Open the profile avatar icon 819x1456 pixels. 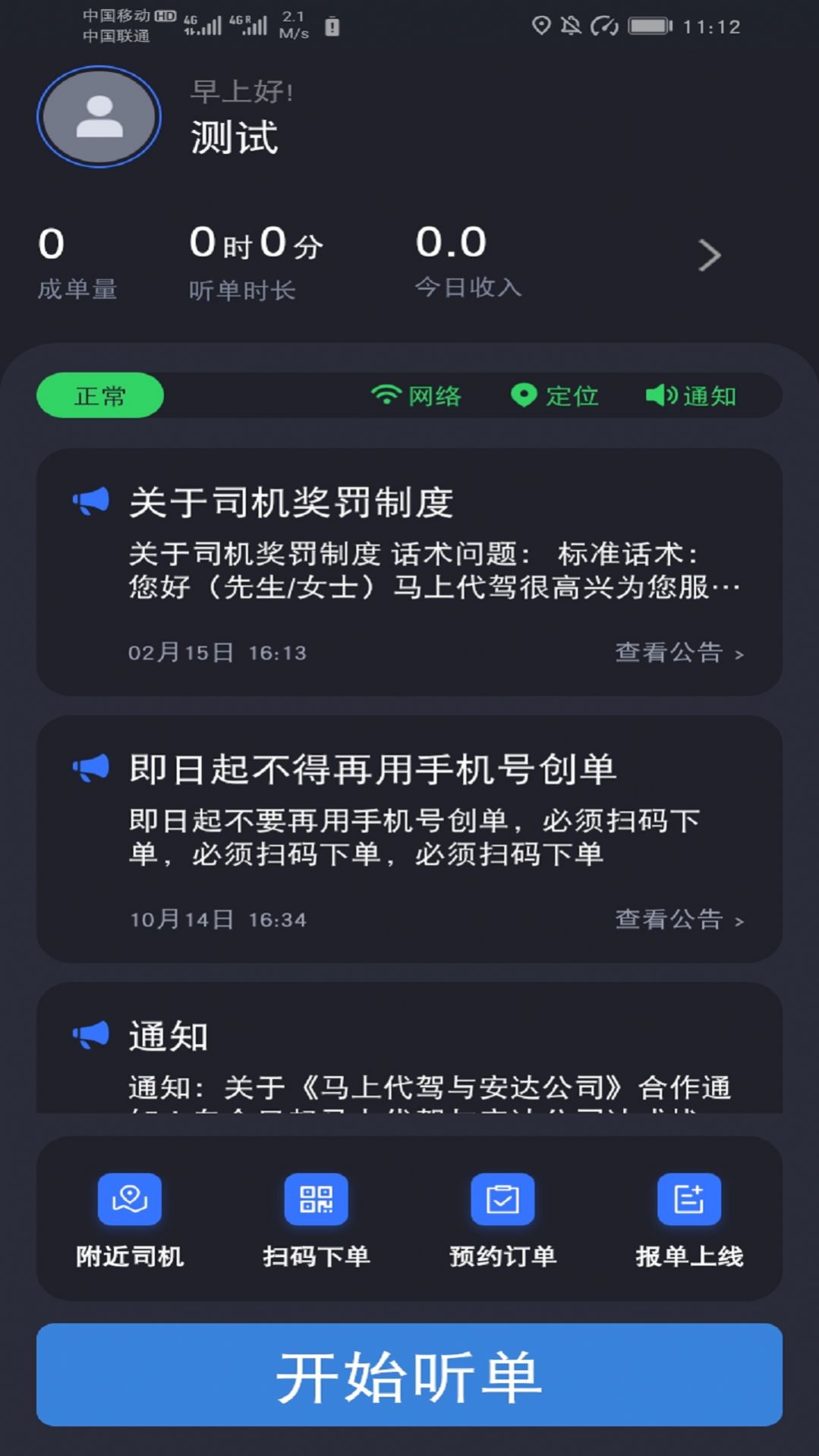pos(98,117)
